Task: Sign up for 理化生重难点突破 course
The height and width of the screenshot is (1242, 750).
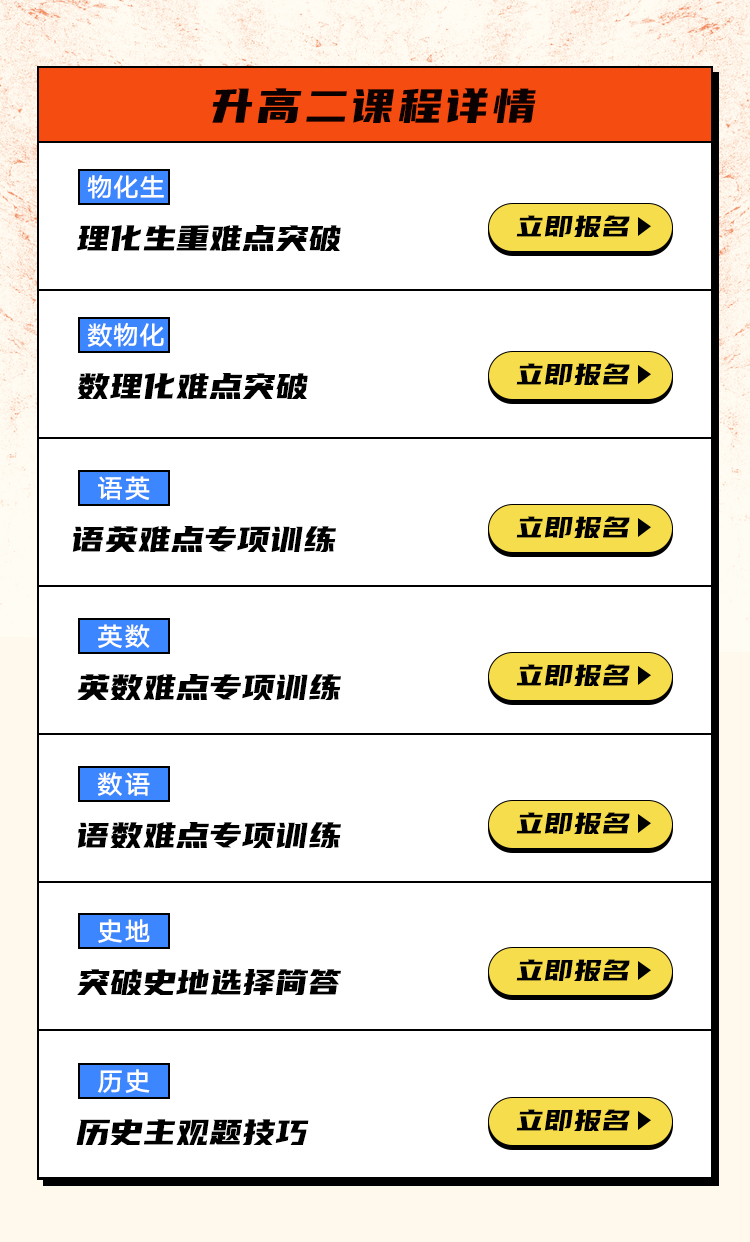Action: point(580,228)
